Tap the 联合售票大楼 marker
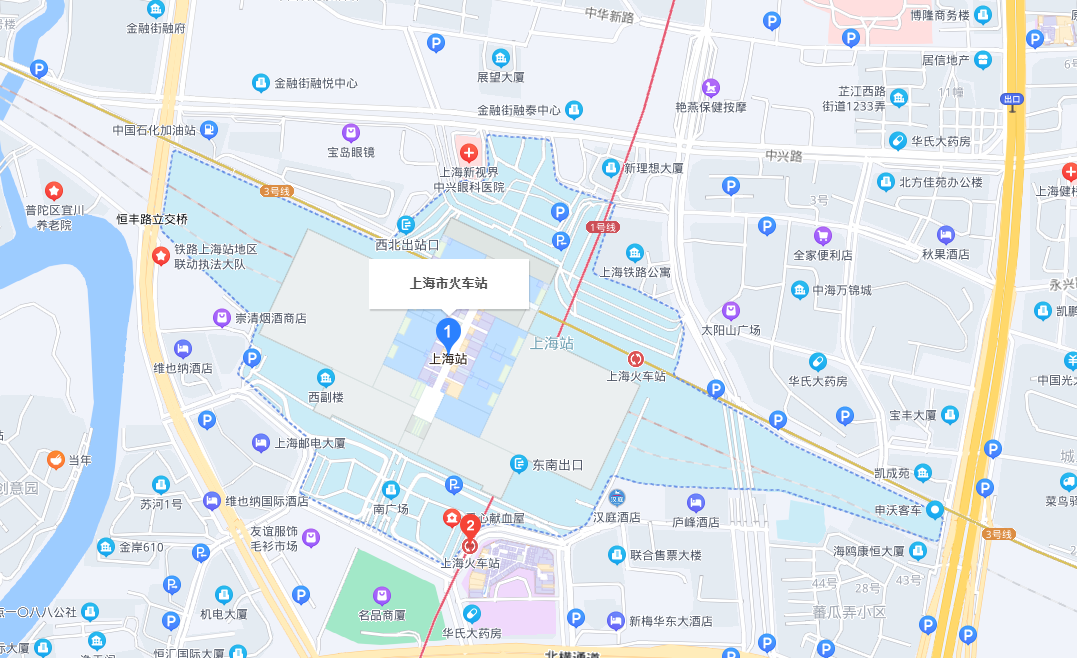Viewport: 1077px width, 658px height. (616, 554)
